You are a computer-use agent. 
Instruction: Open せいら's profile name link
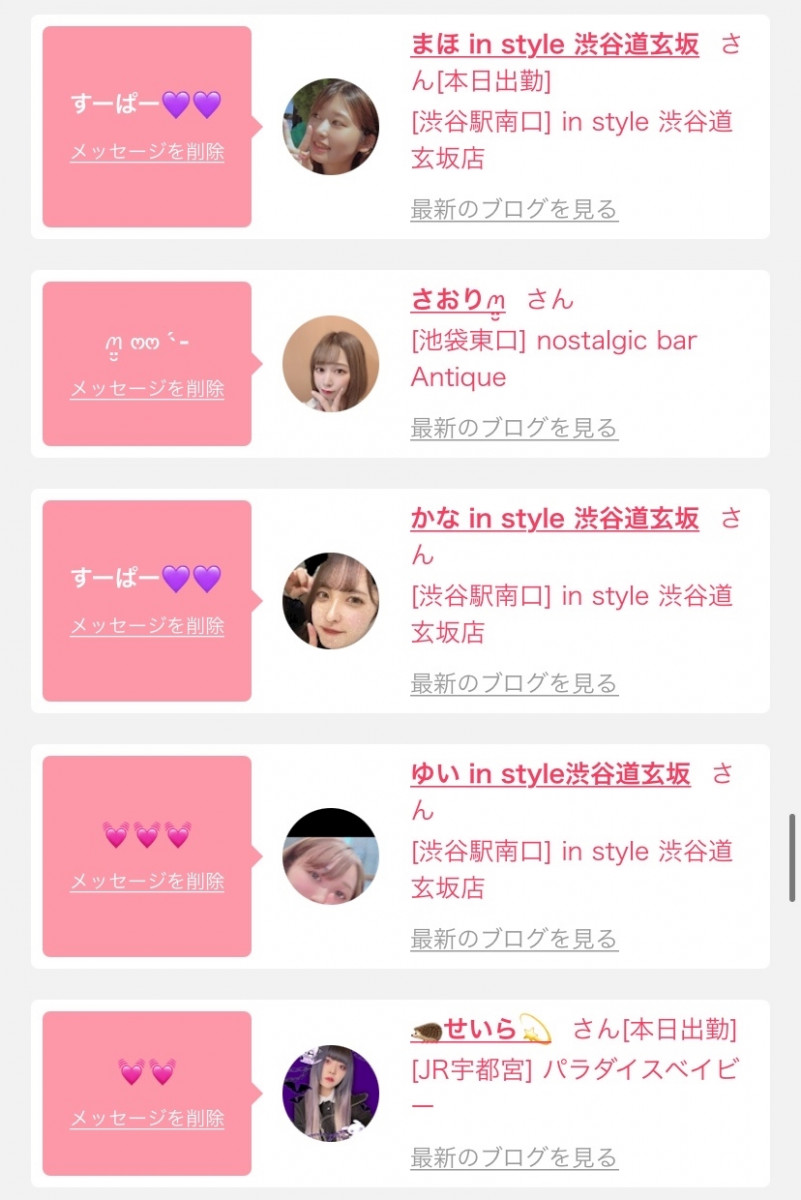(x=482, y=1028)
